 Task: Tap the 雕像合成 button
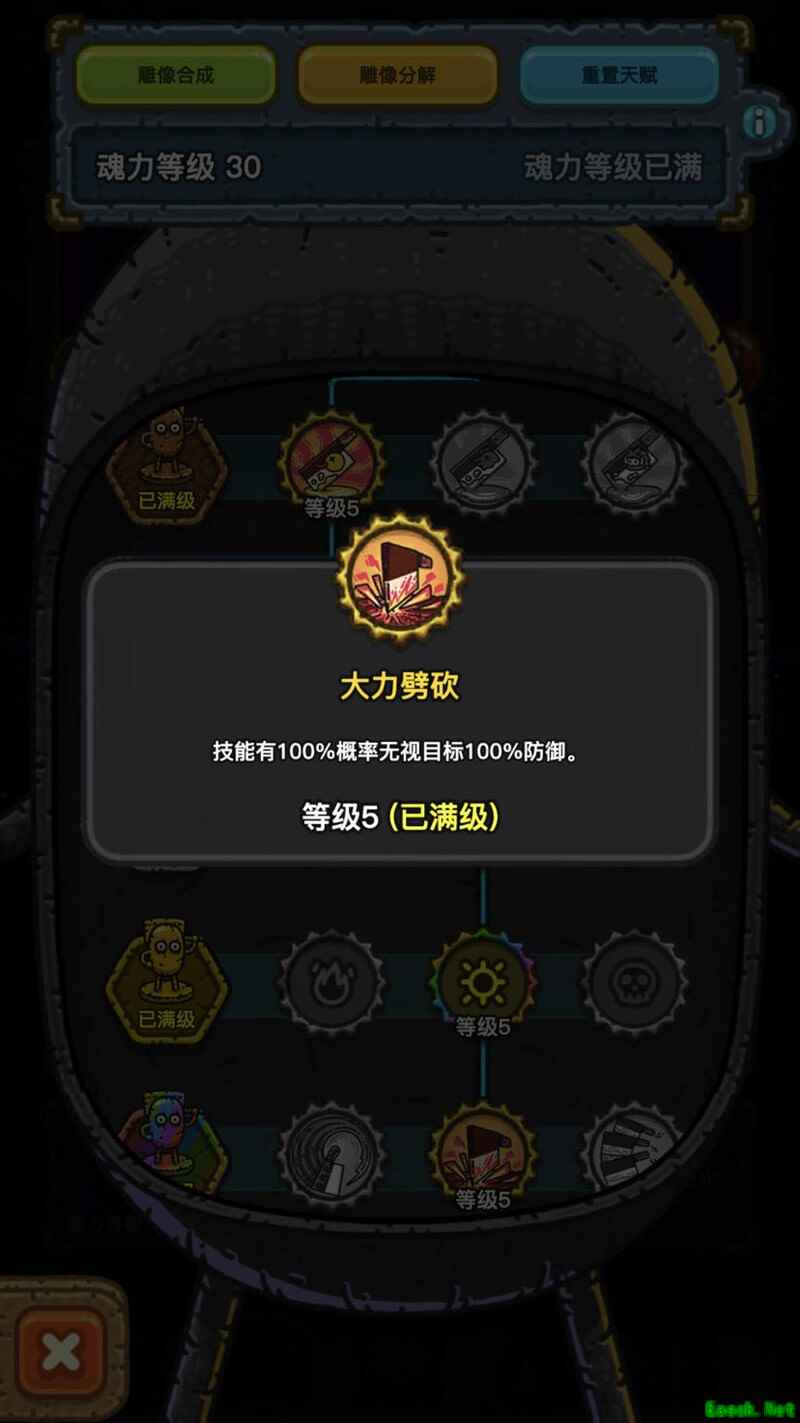pyautogui.click(x=176, y=75)
